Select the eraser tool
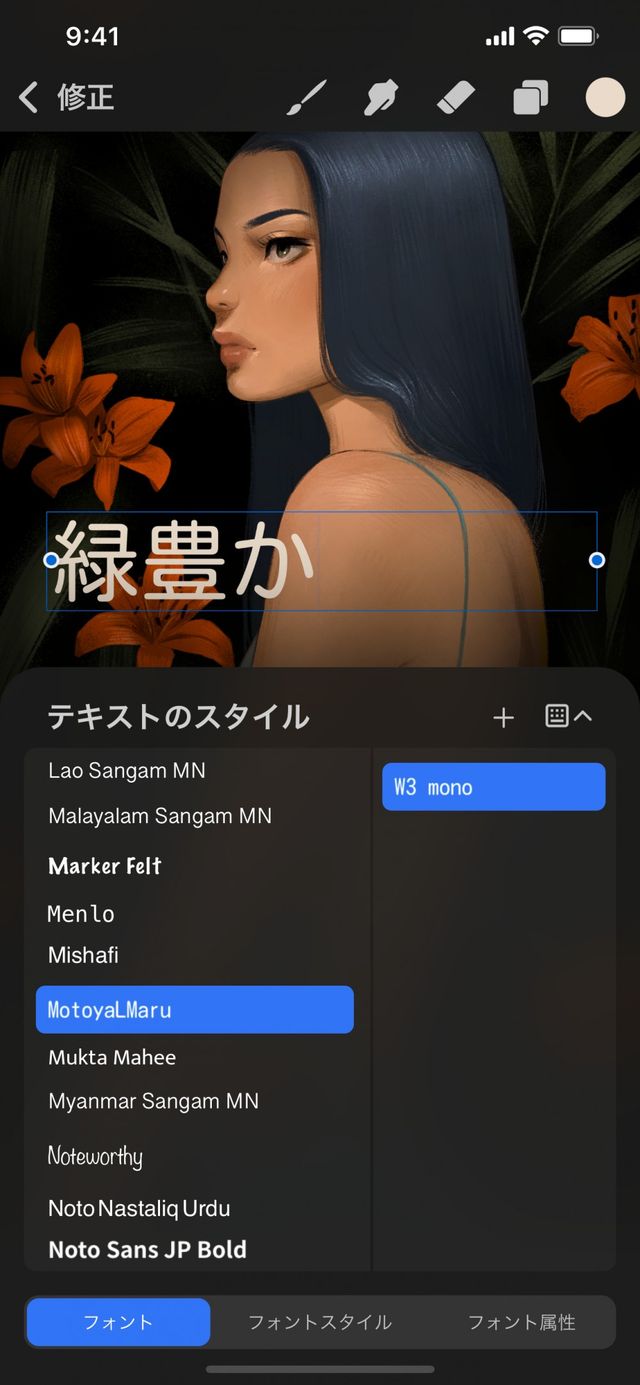This screenshot has height=1385, width=640. [x=456, y=98]
